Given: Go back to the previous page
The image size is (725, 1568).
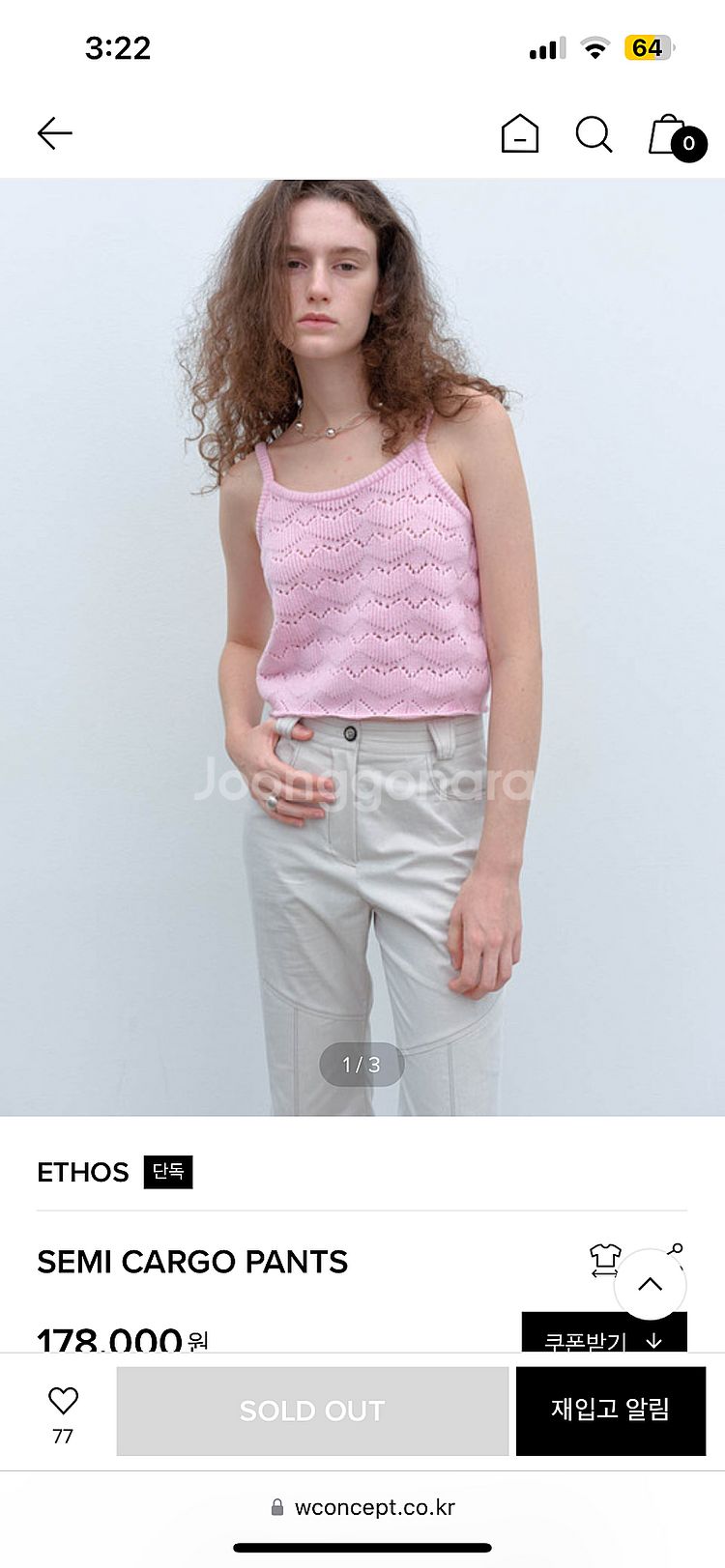Looking at the screenshot, I should click(55, 133).
